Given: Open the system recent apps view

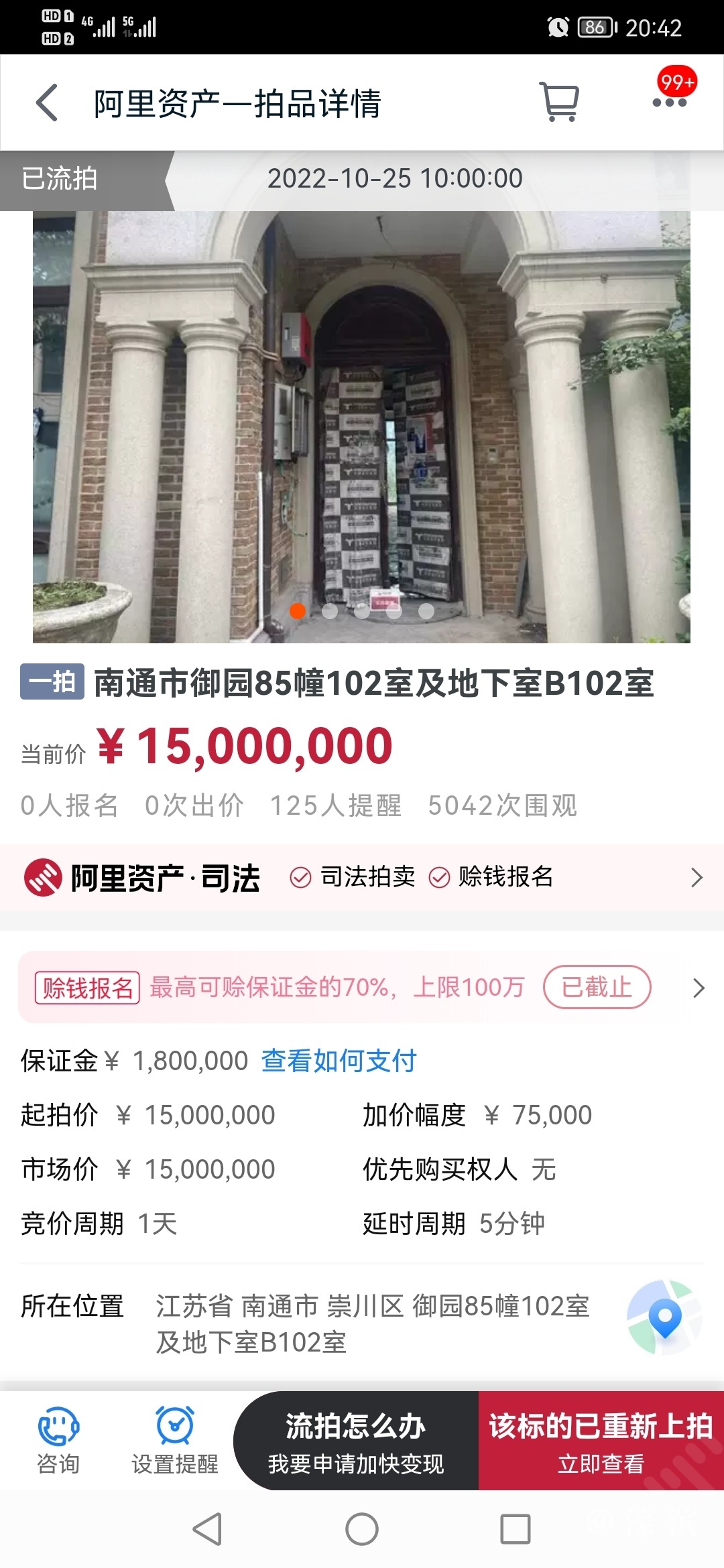Looking at the screenshot, I should (515, 1529).
